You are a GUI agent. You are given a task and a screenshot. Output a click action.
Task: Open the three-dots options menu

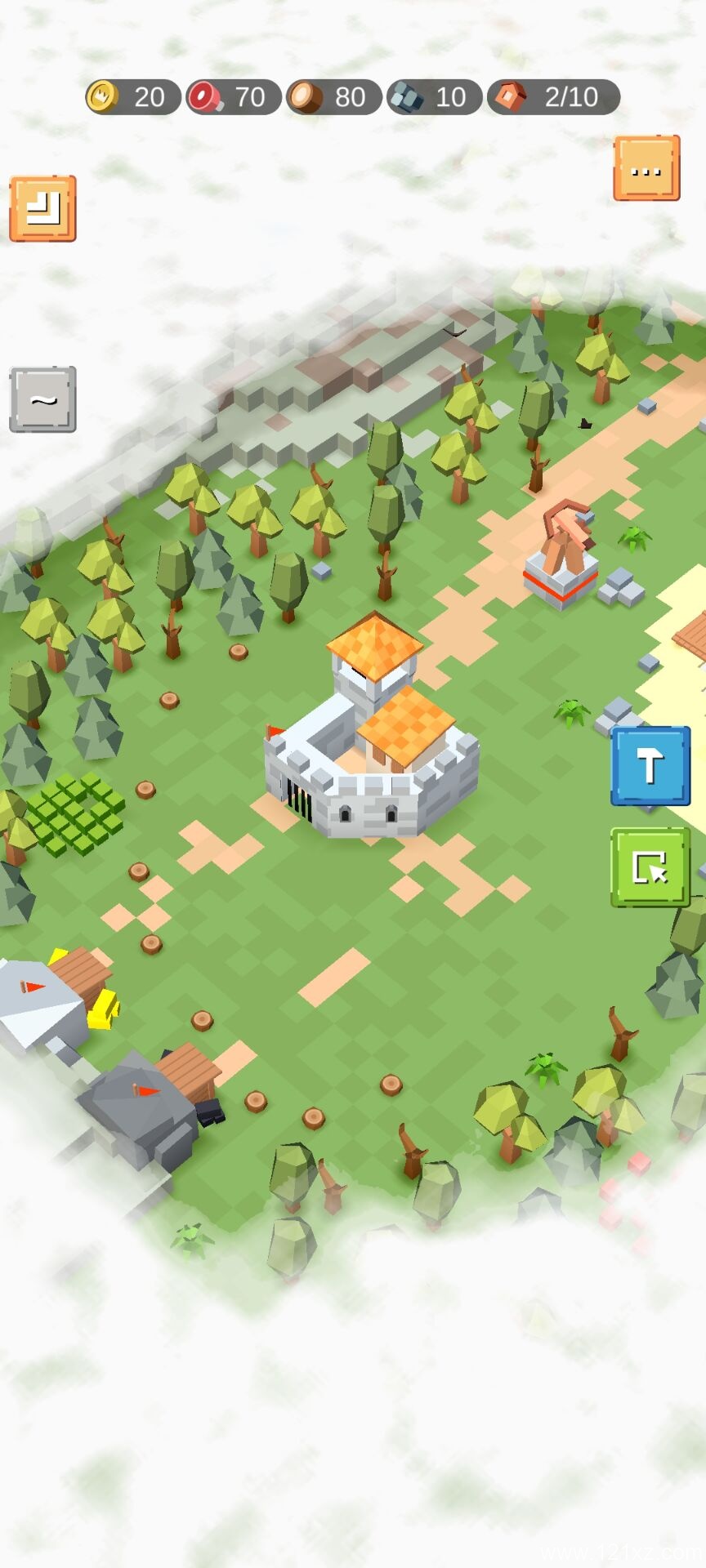pos(646,168)
